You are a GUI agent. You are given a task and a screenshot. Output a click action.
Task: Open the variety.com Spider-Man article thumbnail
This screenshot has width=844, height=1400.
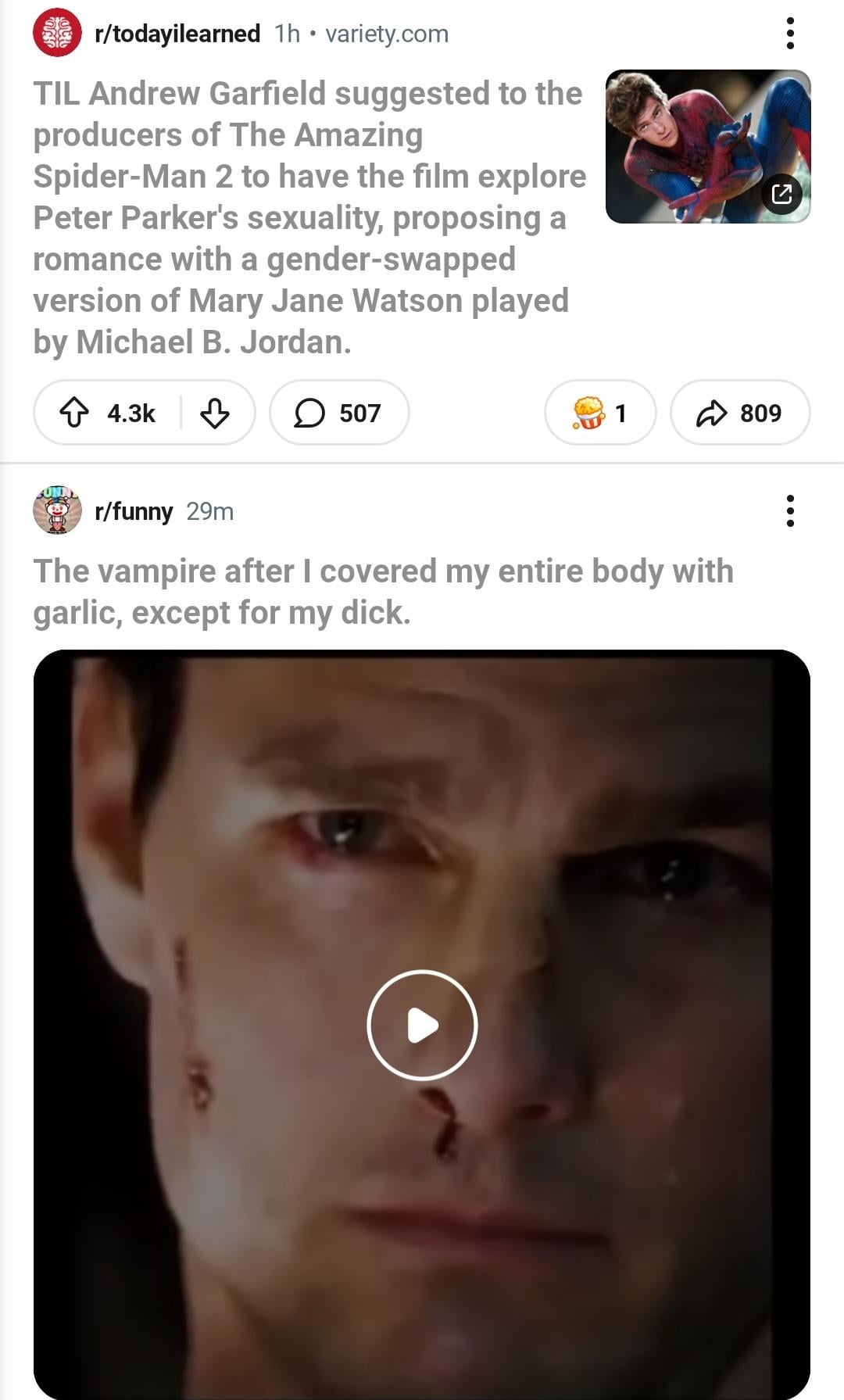click(707, 146)
